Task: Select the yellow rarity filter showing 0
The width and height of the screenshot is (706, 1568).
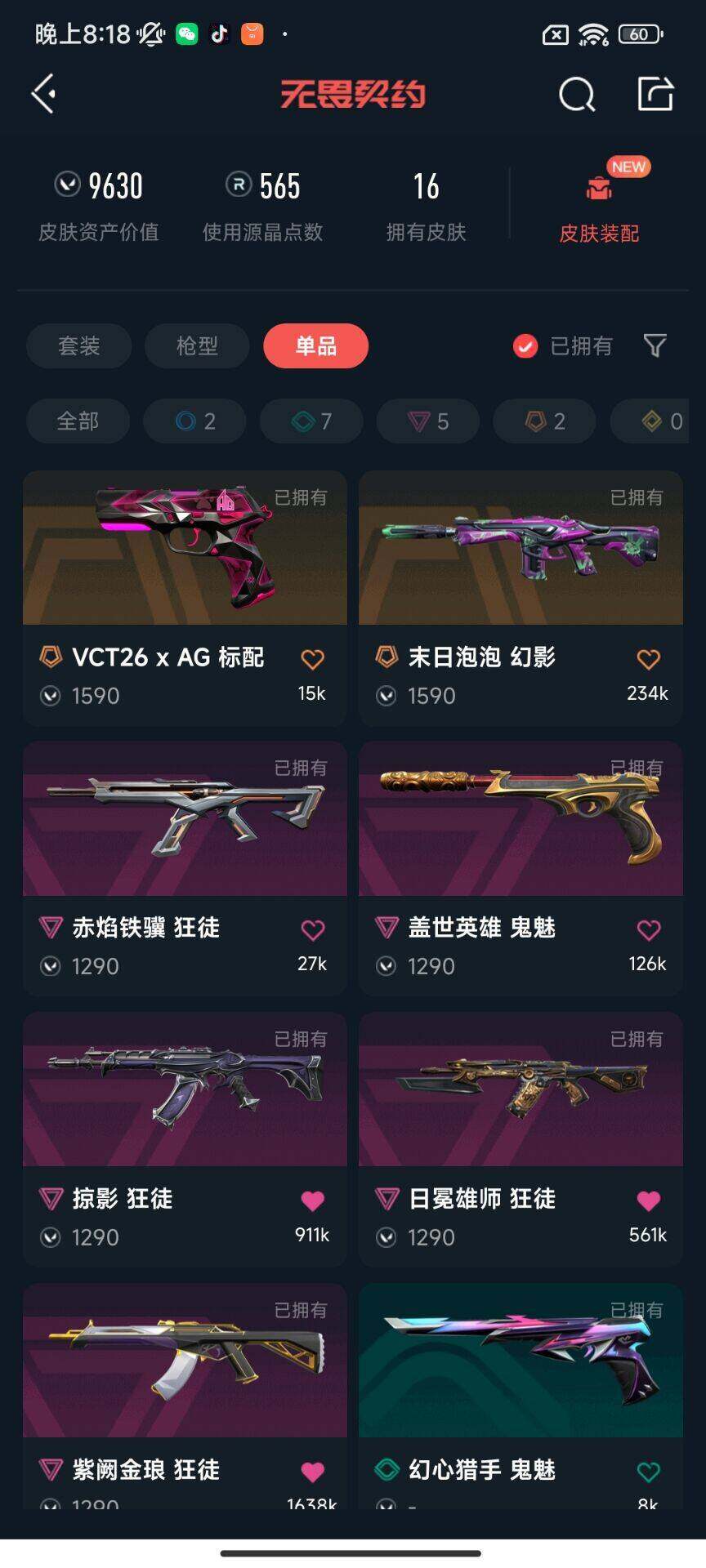Action: pos(654,421)
